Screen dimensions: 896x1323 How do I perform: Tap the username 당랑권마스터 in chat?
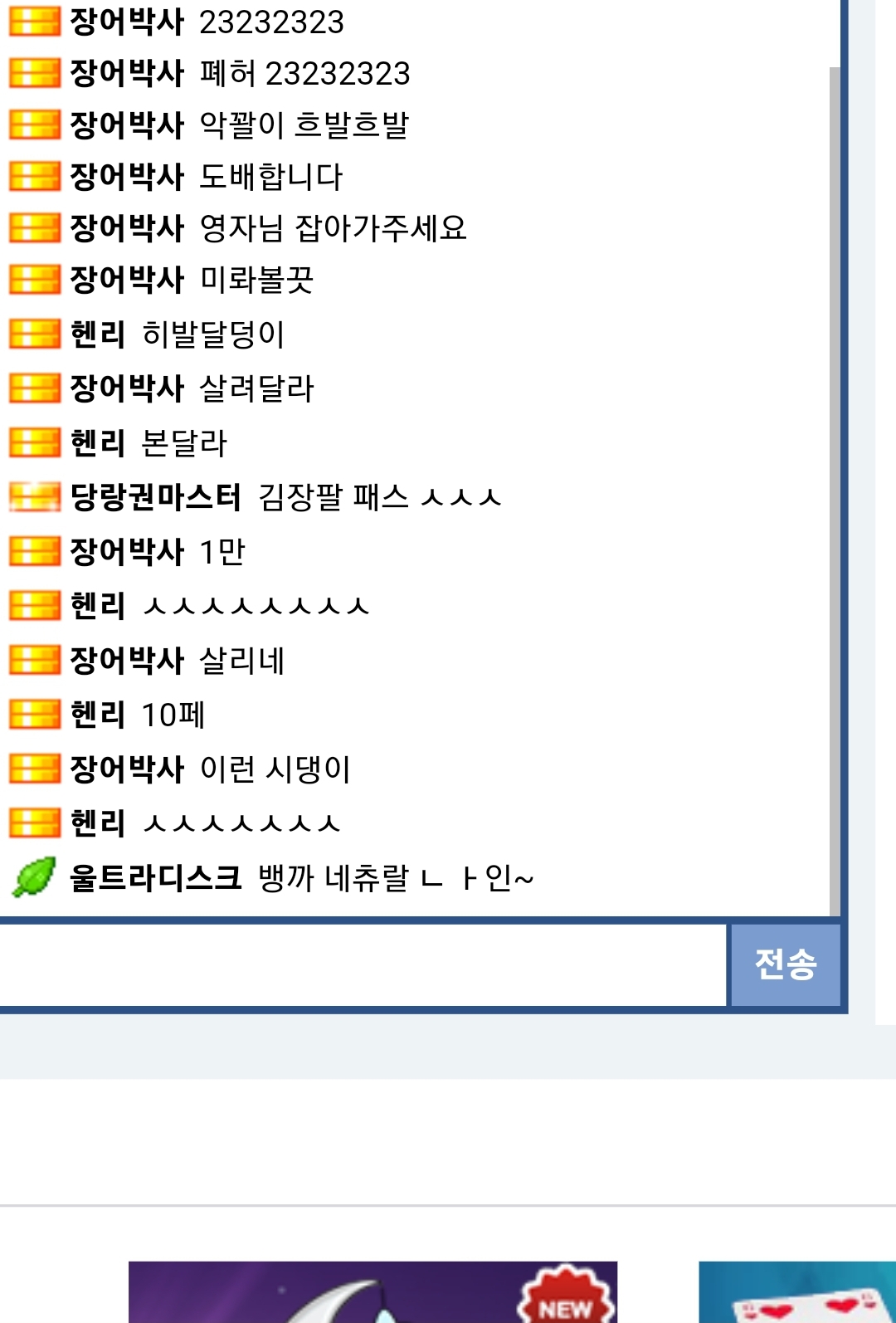coord(155,498)
